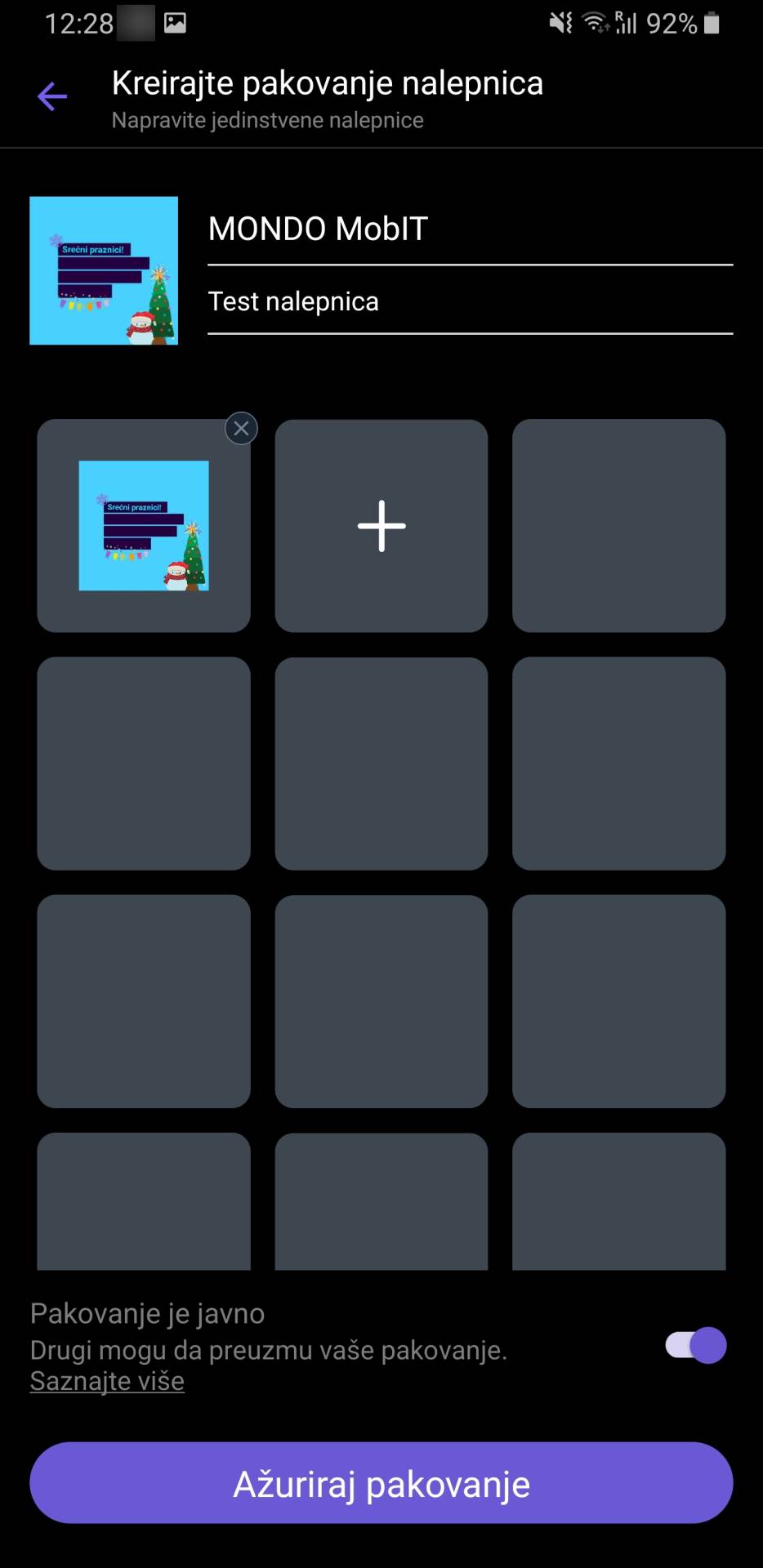Disable the Pakovanje je javno switch

click(696, 1345)
